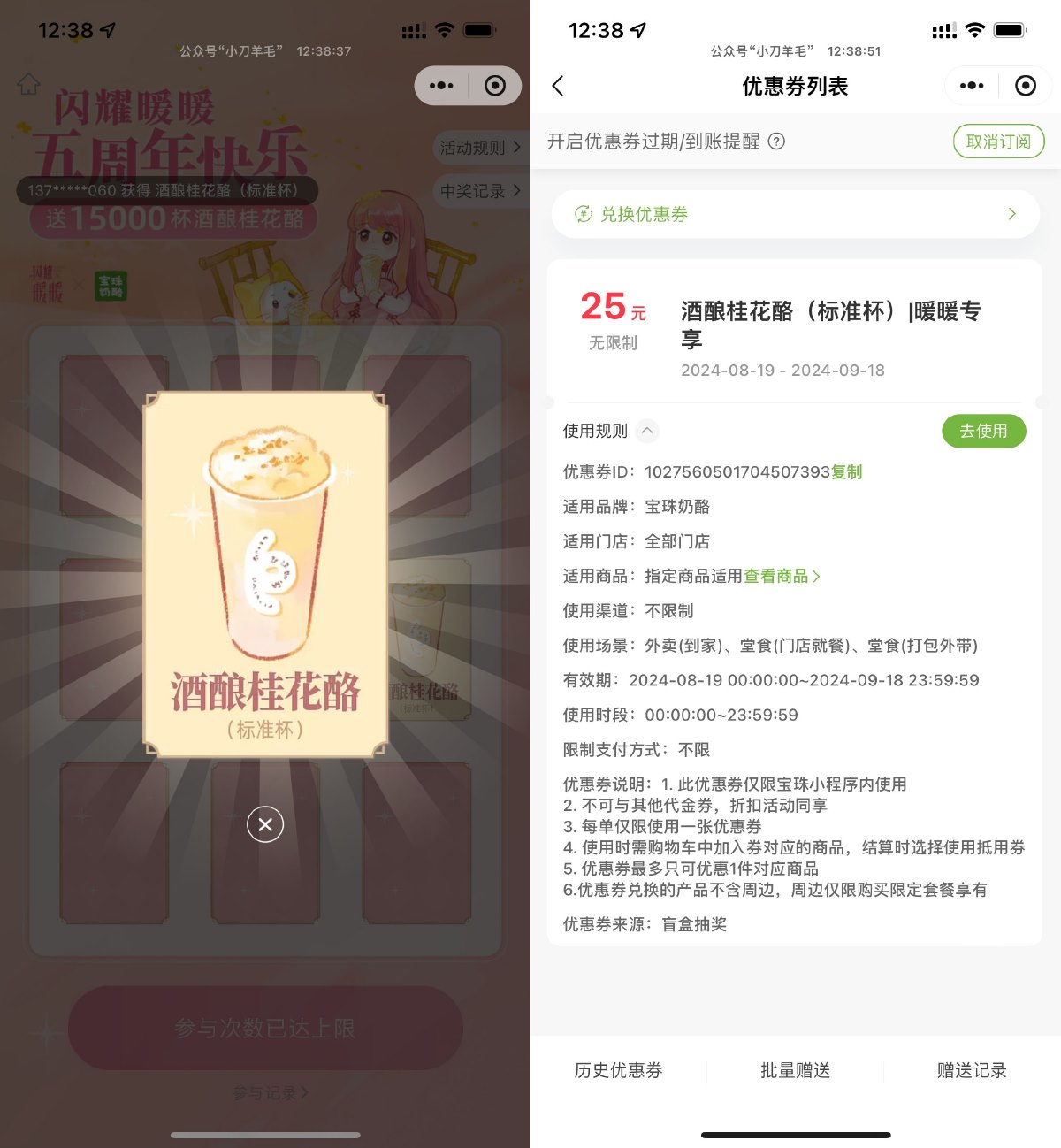The width and height of the screenshot is (1061, 1148).
Task: Open 赠送记录 at the bottom
Action: point(972,1070)
